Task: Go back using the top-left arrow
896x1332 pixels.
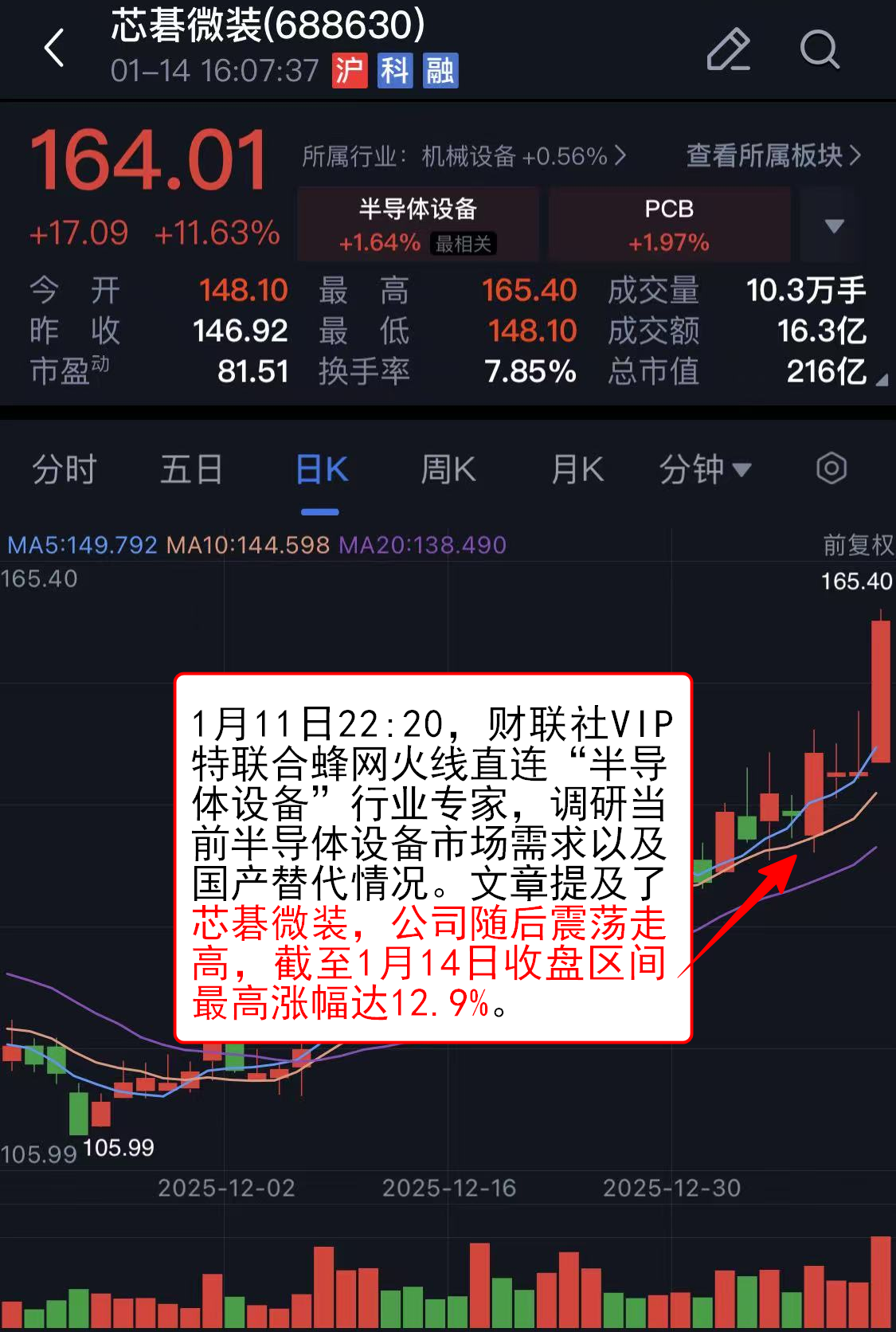Action: [x=54, y=48]
